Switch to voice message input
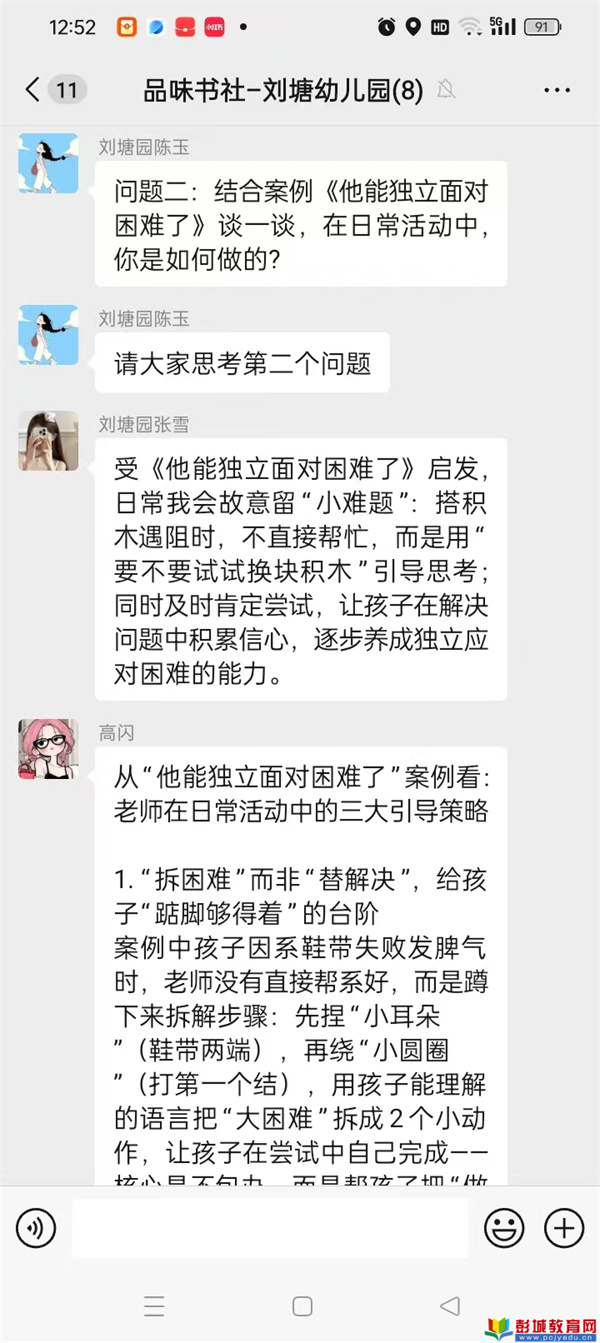 coord(36,1228)
